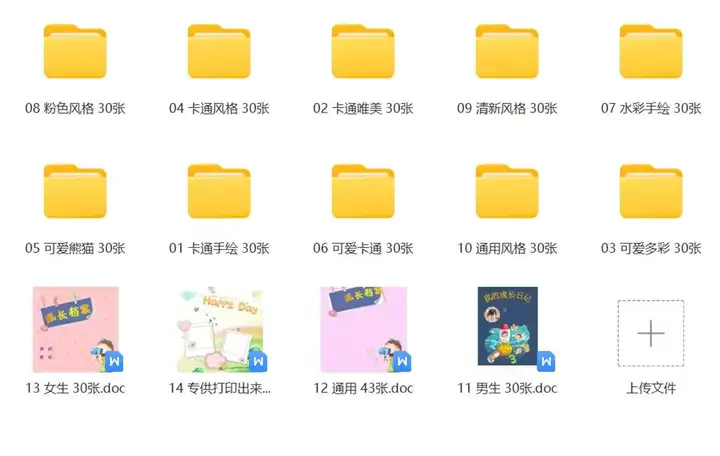Open the file 14 专供打印出来
The height and width of the screenshot is (456, 720).
coord(219,330)
